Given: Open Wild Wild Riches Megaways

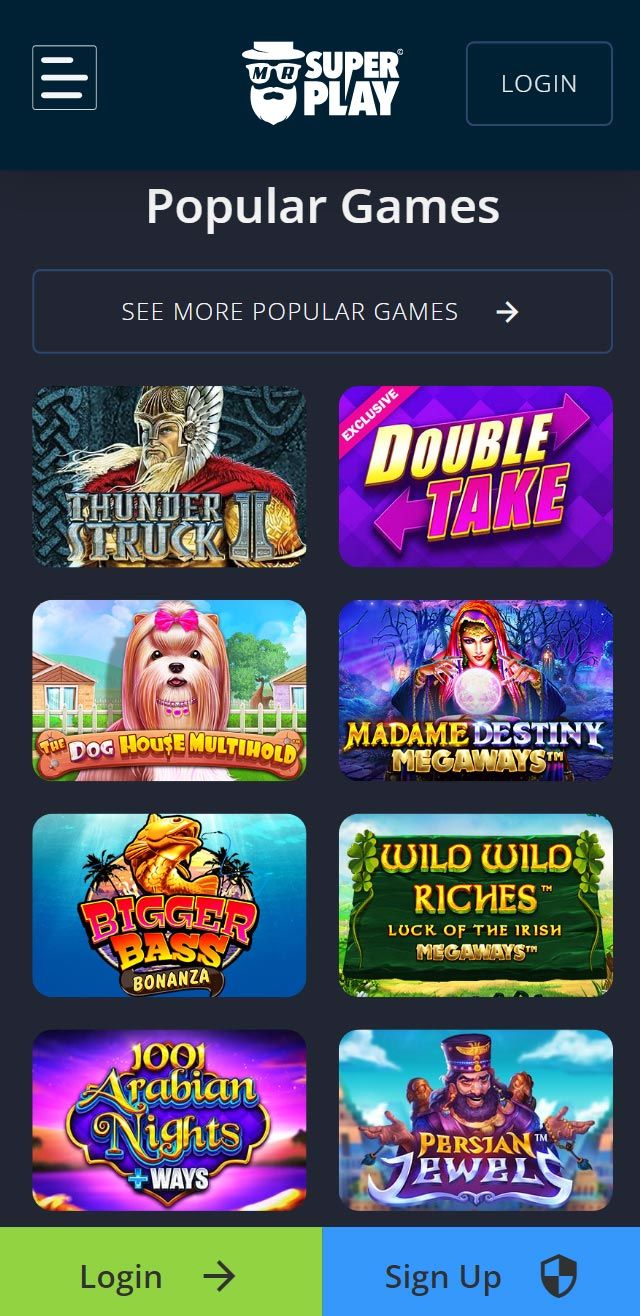Looking at the screenshot, I should [x=475, y=905].
